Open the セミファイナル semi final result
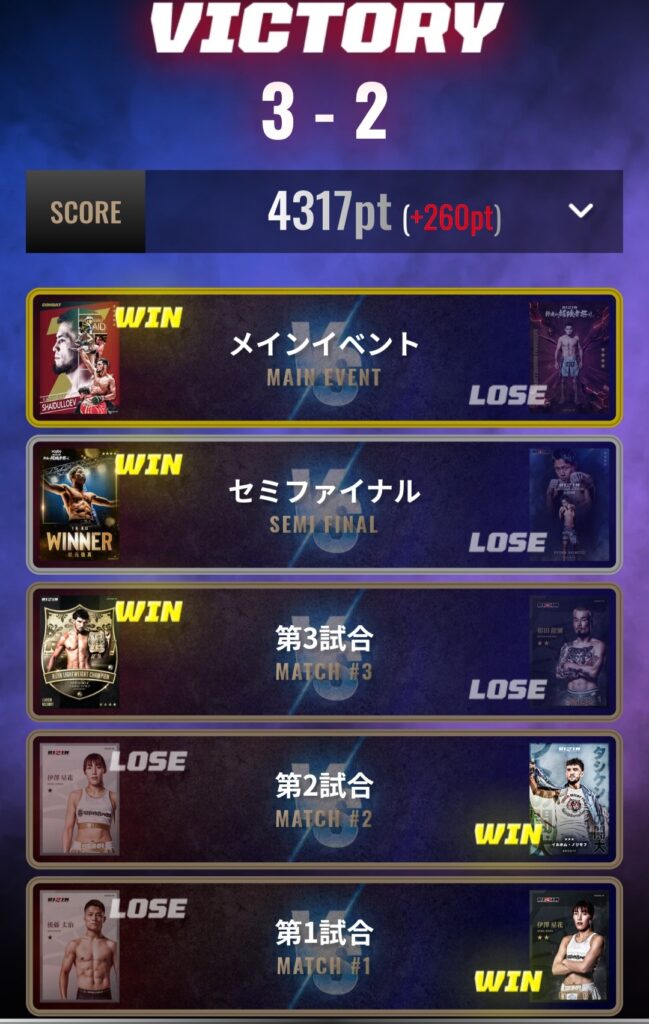 (324, 505)
